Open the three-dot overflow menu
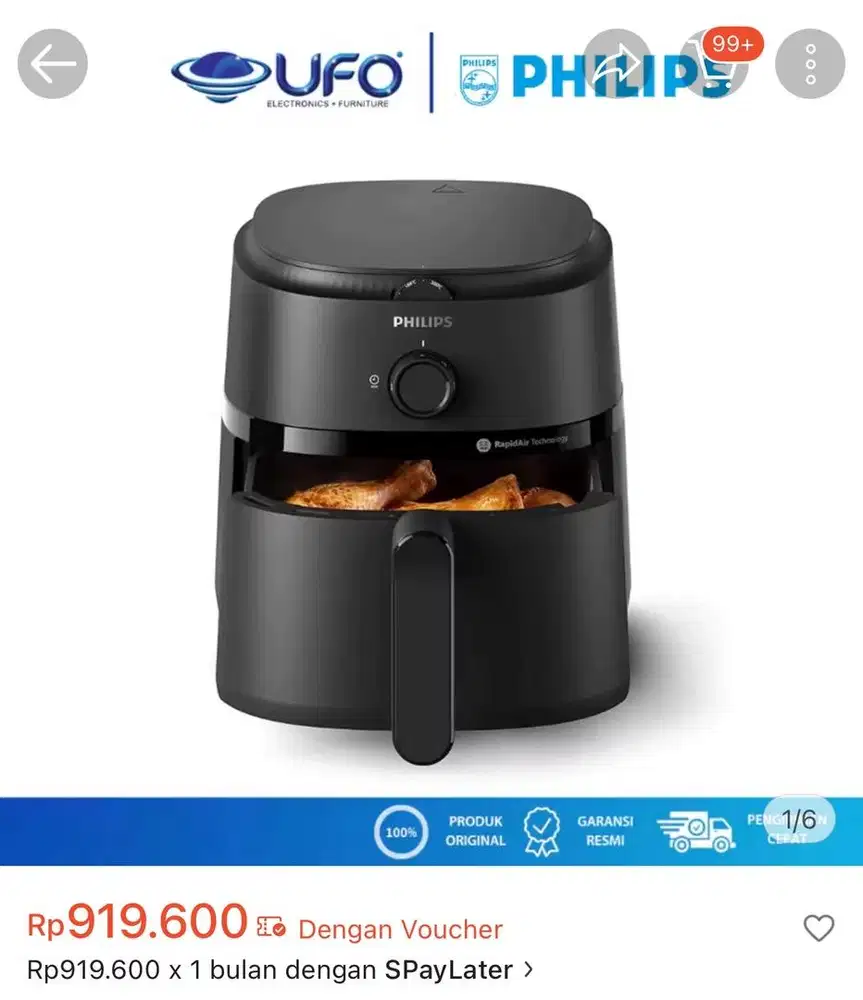The width and height of the screenshot is (863, 1000). 811,65
